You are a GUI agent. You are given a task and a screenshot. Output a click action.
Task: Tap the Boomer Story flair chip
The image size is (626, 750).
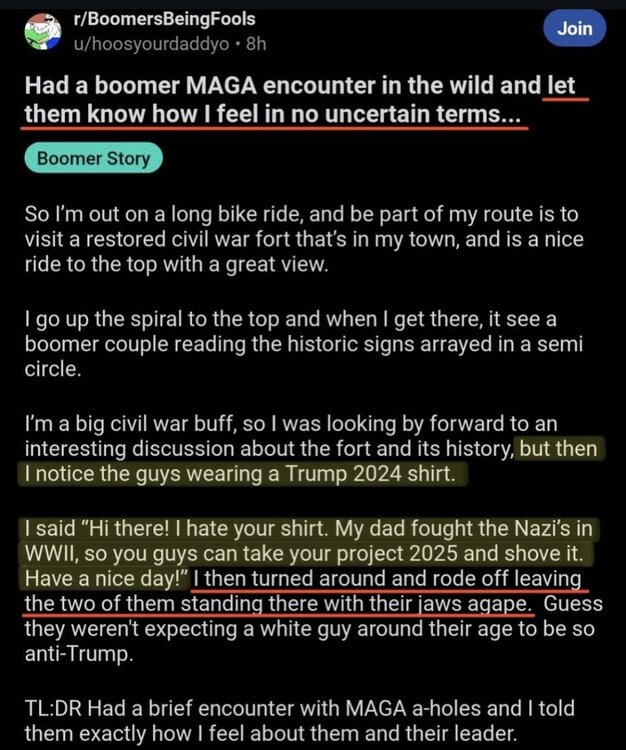point(93,158)
